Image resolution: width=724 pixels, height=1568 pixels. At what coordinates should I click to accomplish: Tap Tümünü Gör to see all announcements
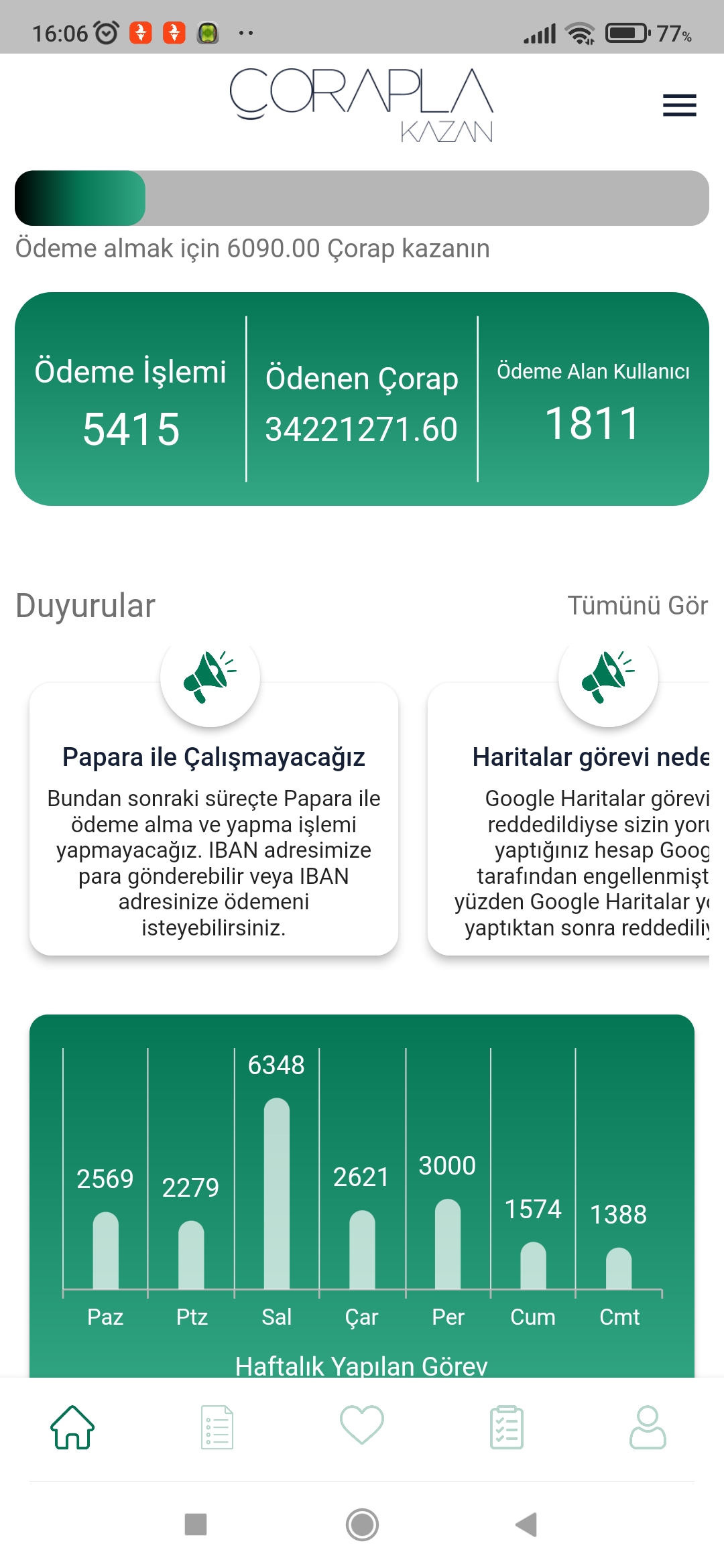638,606
